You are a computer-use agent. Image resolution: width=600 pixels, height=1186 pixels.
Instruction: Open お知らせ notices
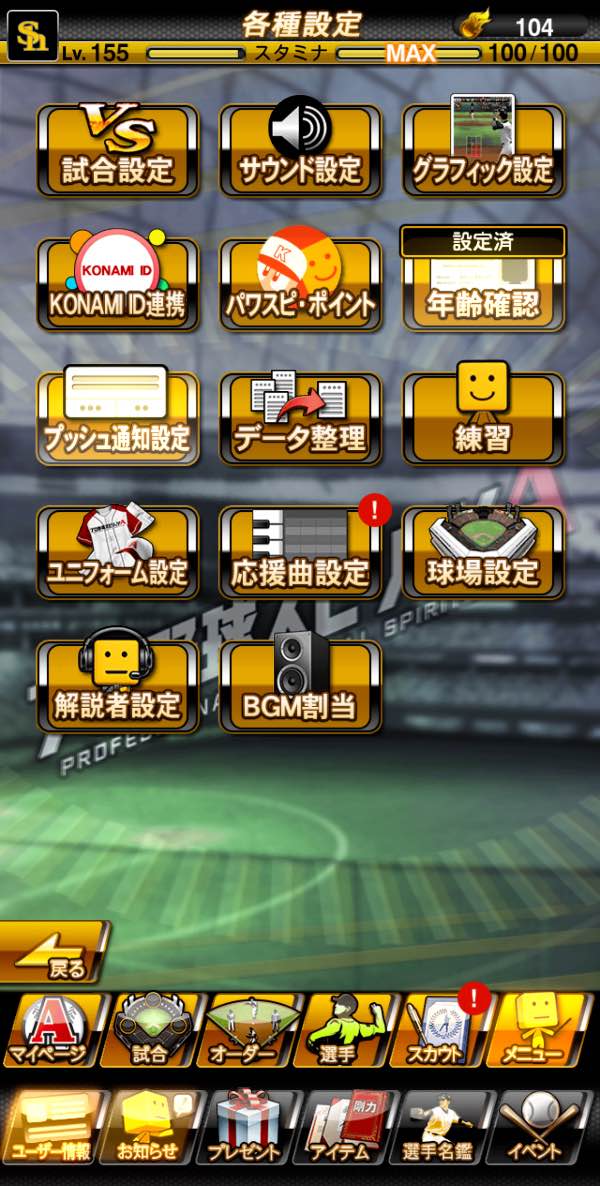148,1128
